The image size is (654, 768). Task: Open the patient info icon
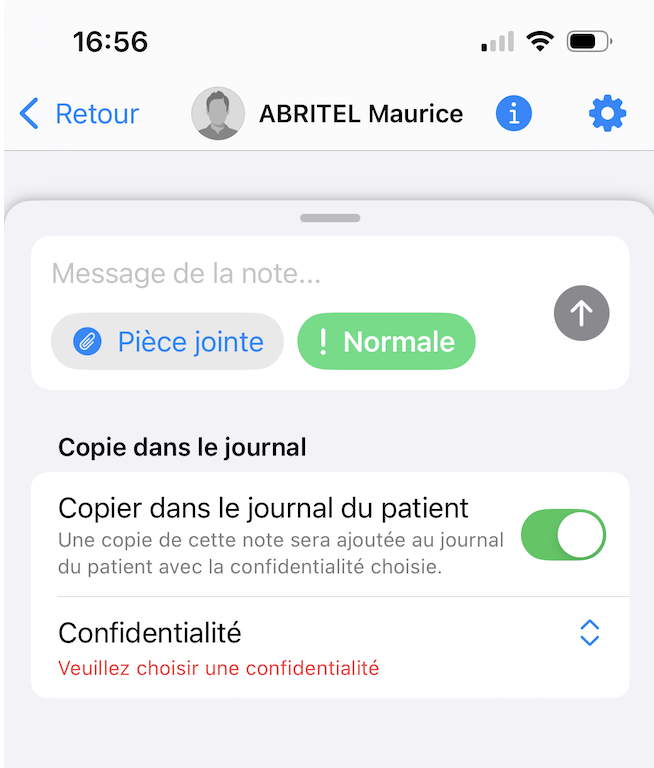pos(514,114)
